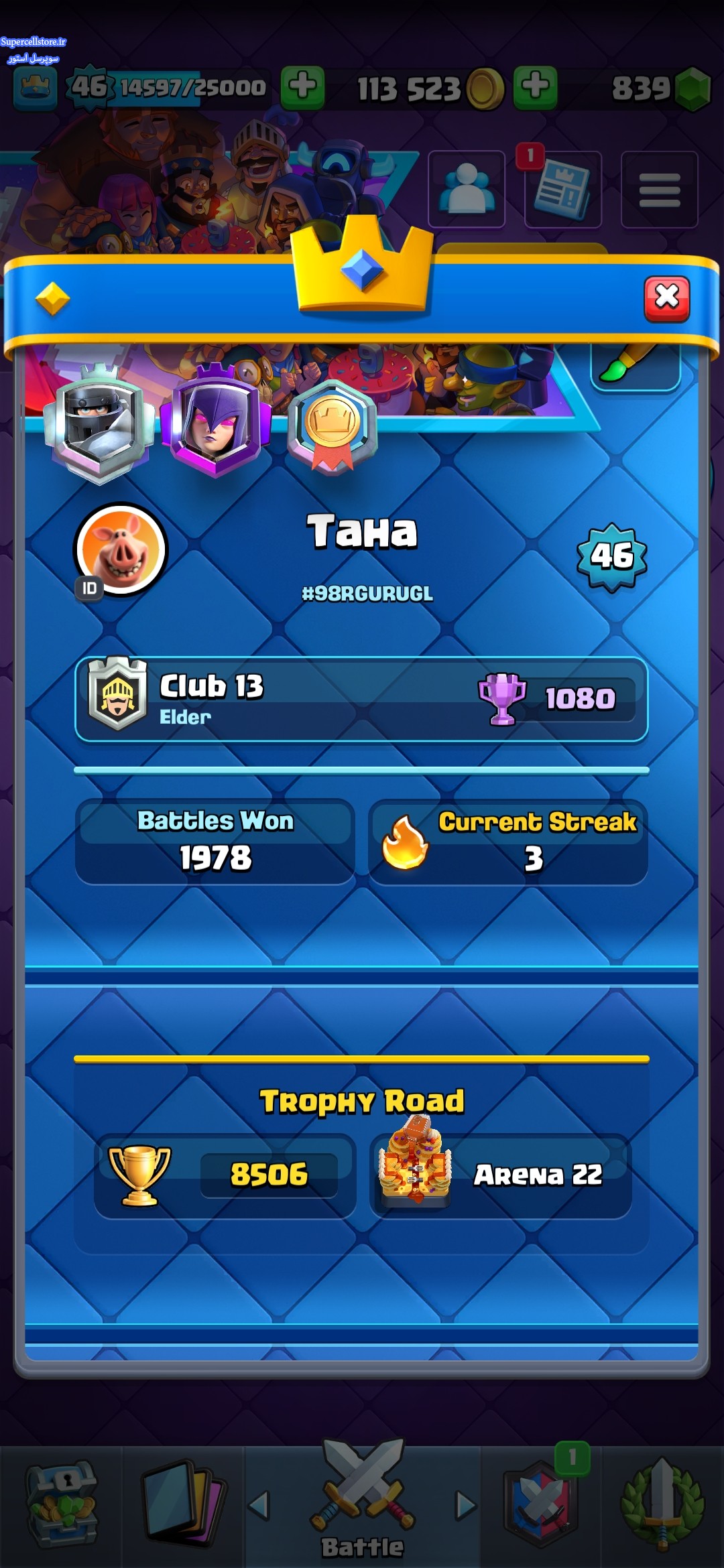Switch to the Battle tab
Viewport: 724px width, 1568px height.
(x=363, y=1506)
